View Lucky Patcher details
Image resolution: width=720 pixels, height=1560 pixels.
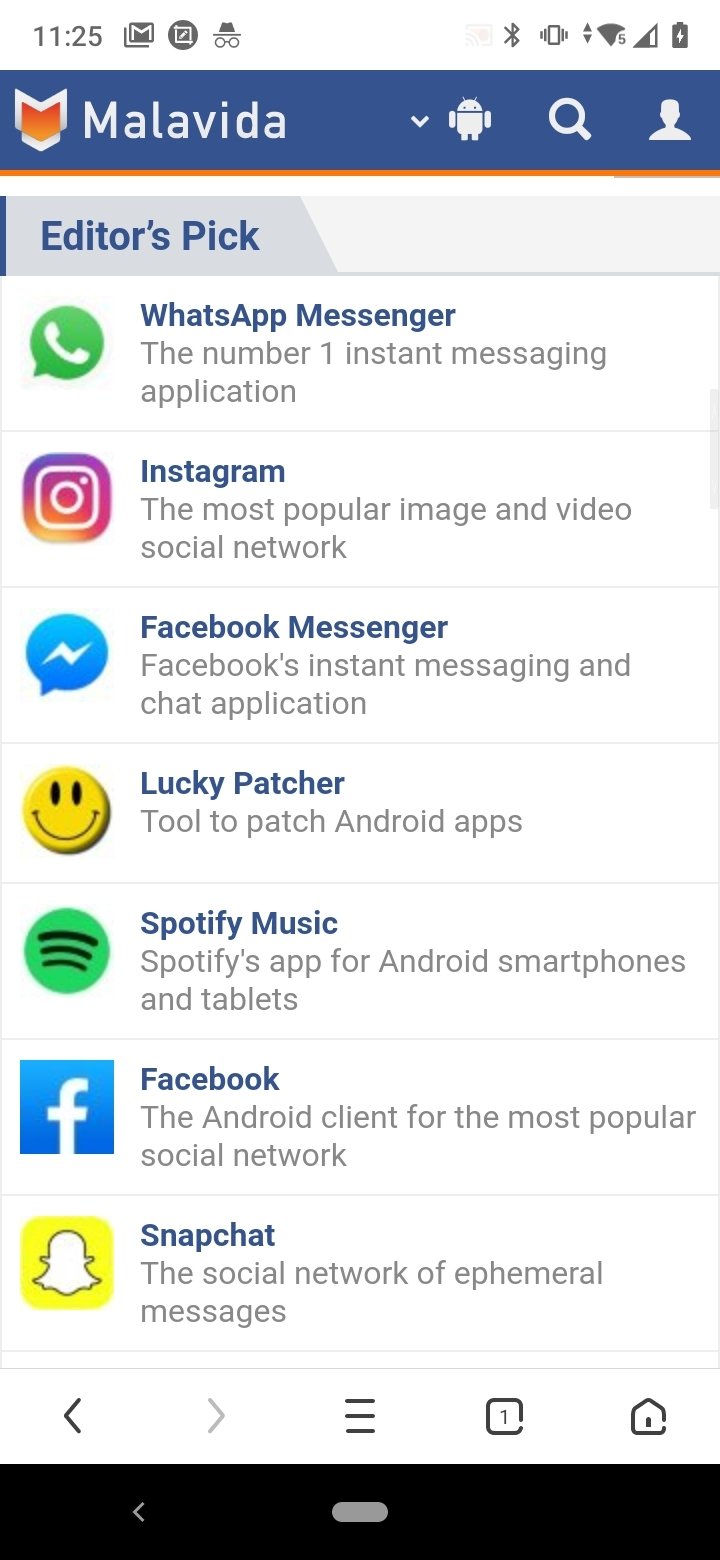click(x=360, y=813)
